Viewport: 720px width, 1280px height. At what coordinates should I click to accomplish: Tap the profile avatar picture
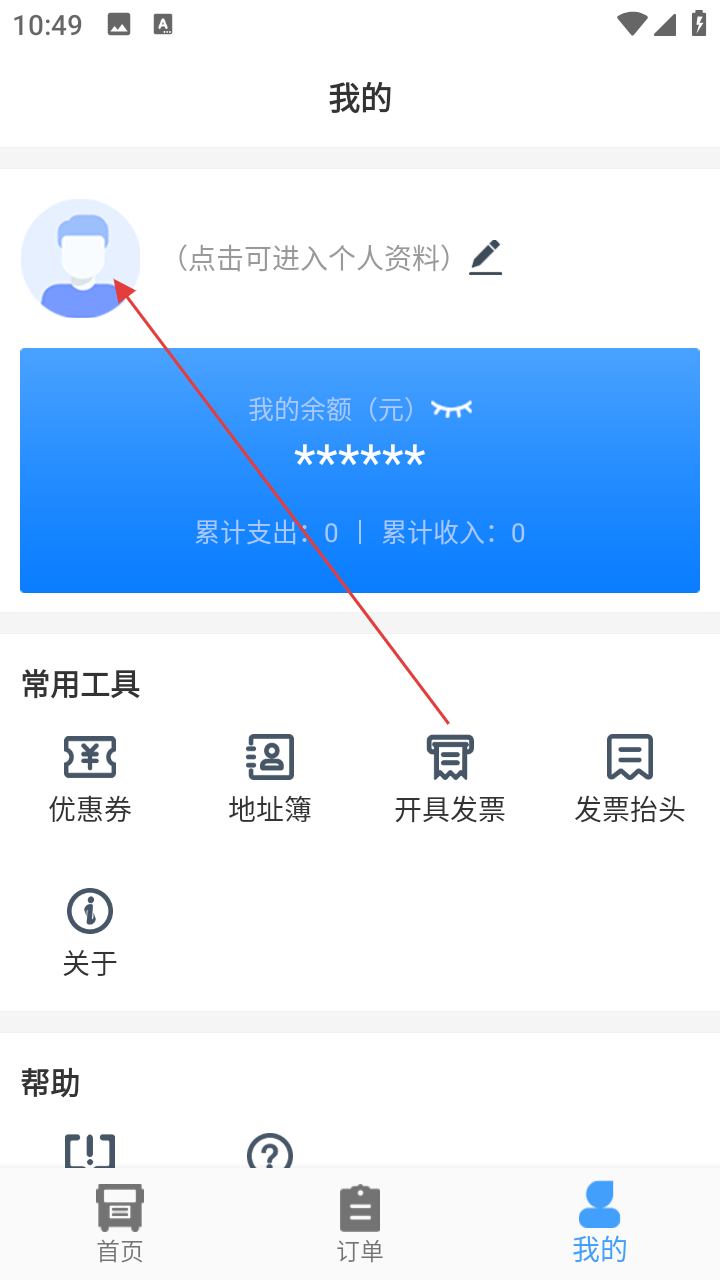tap(80, 258)
